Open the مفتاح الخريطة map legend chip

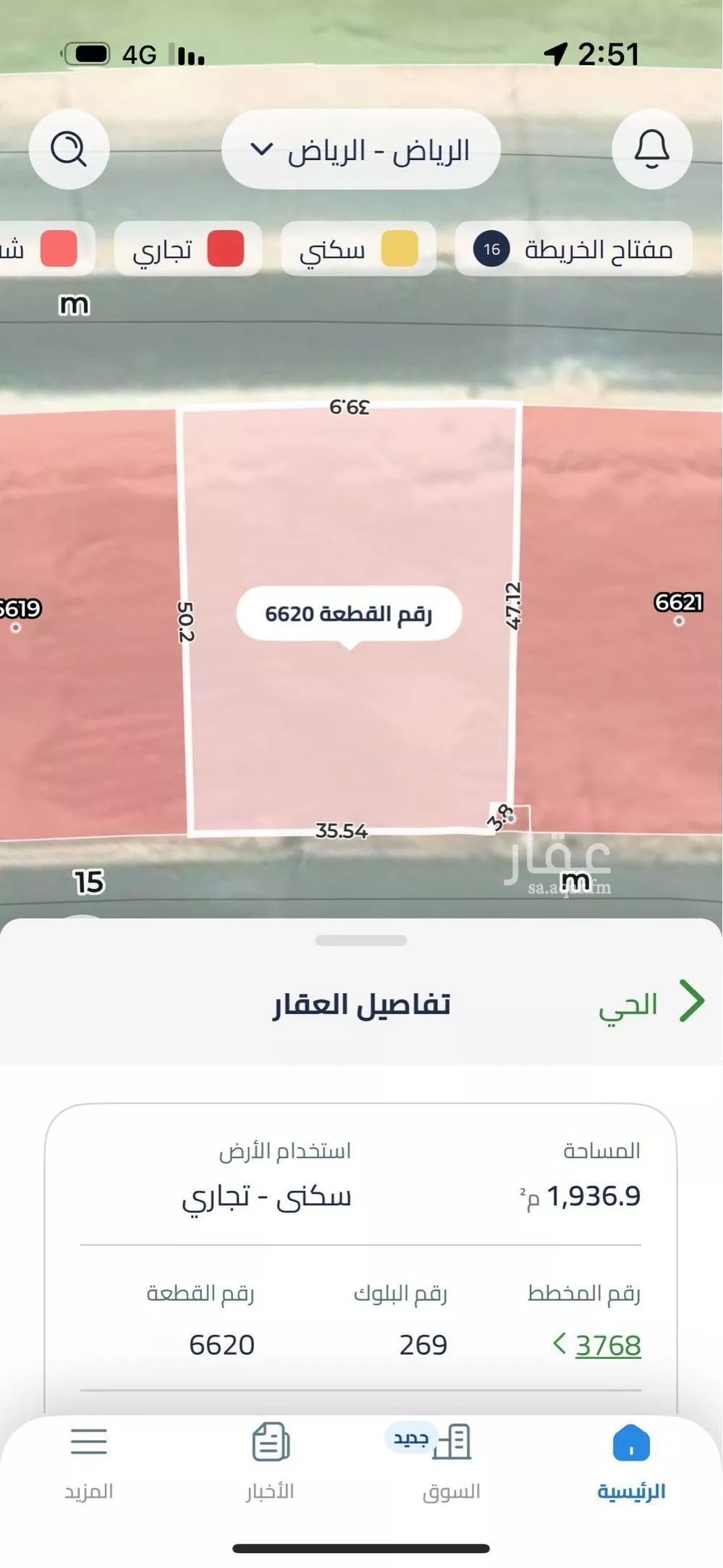click(573, 250)
